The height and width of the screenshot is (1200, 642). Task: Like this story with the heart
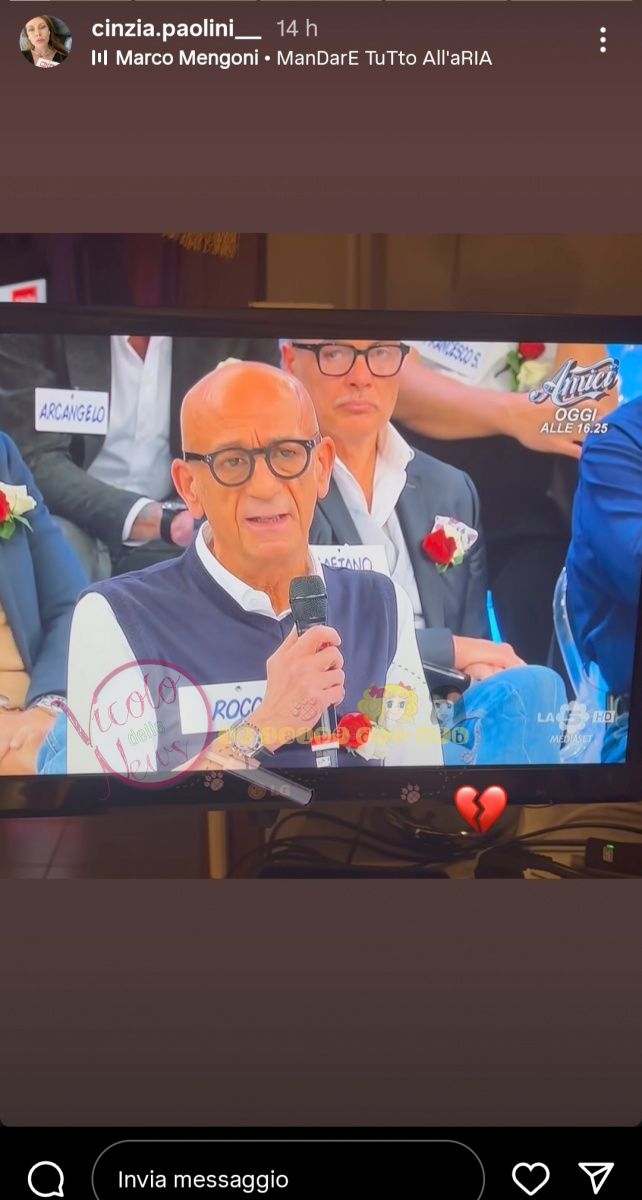point(530,1178)
